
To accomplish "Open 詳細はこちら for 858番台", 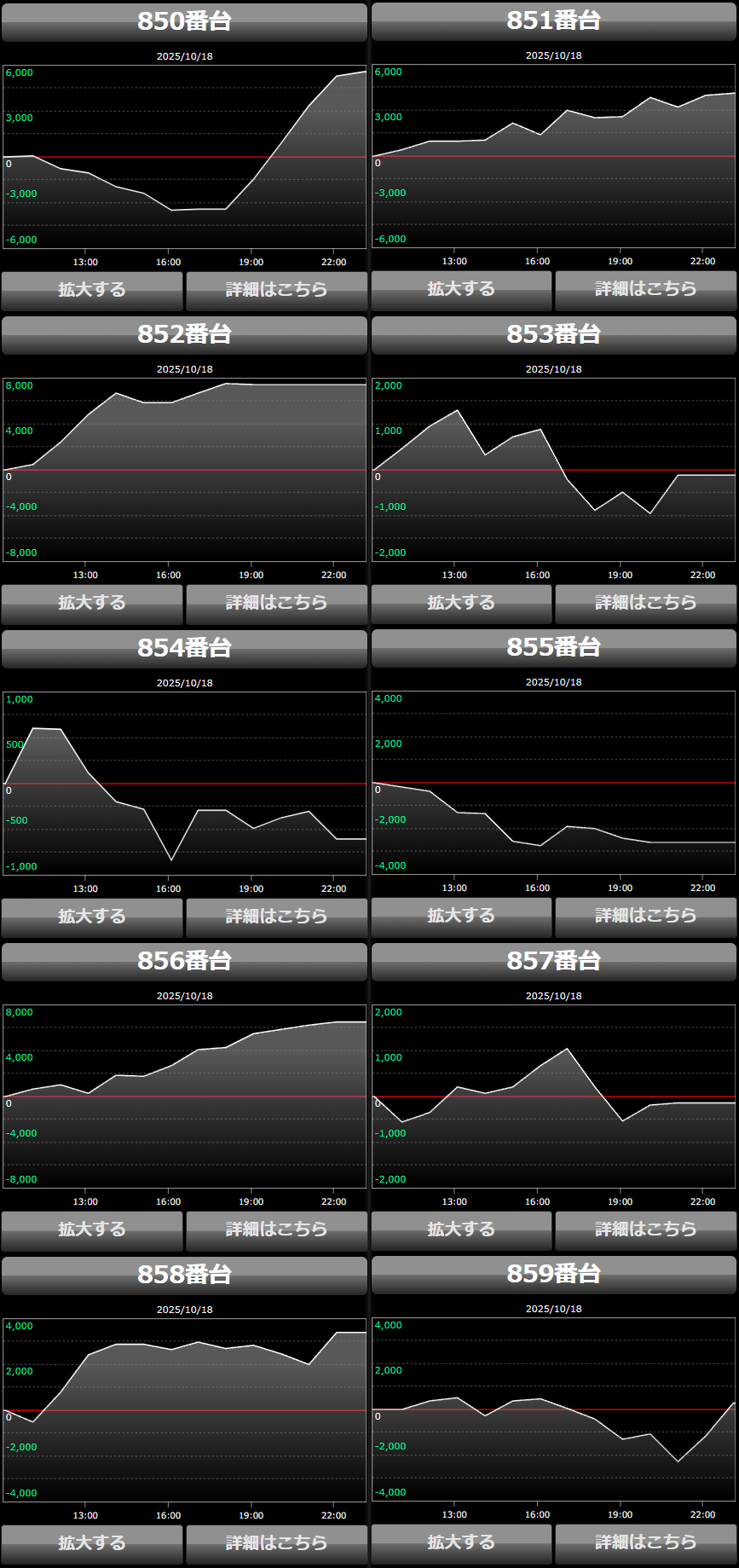I will (x=276, y=1543).
